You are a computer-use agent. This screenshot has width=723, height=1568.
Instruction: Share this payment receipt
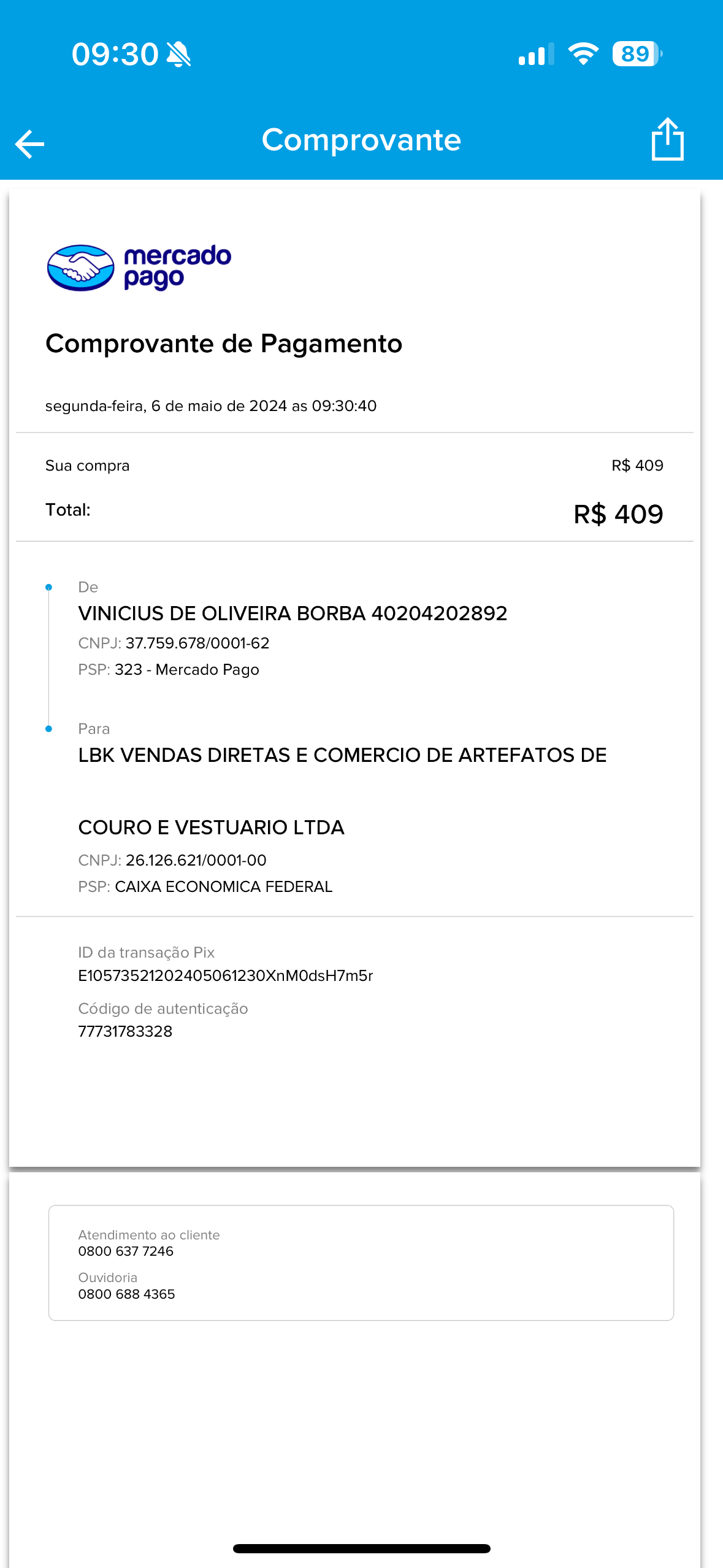(667, 140)
